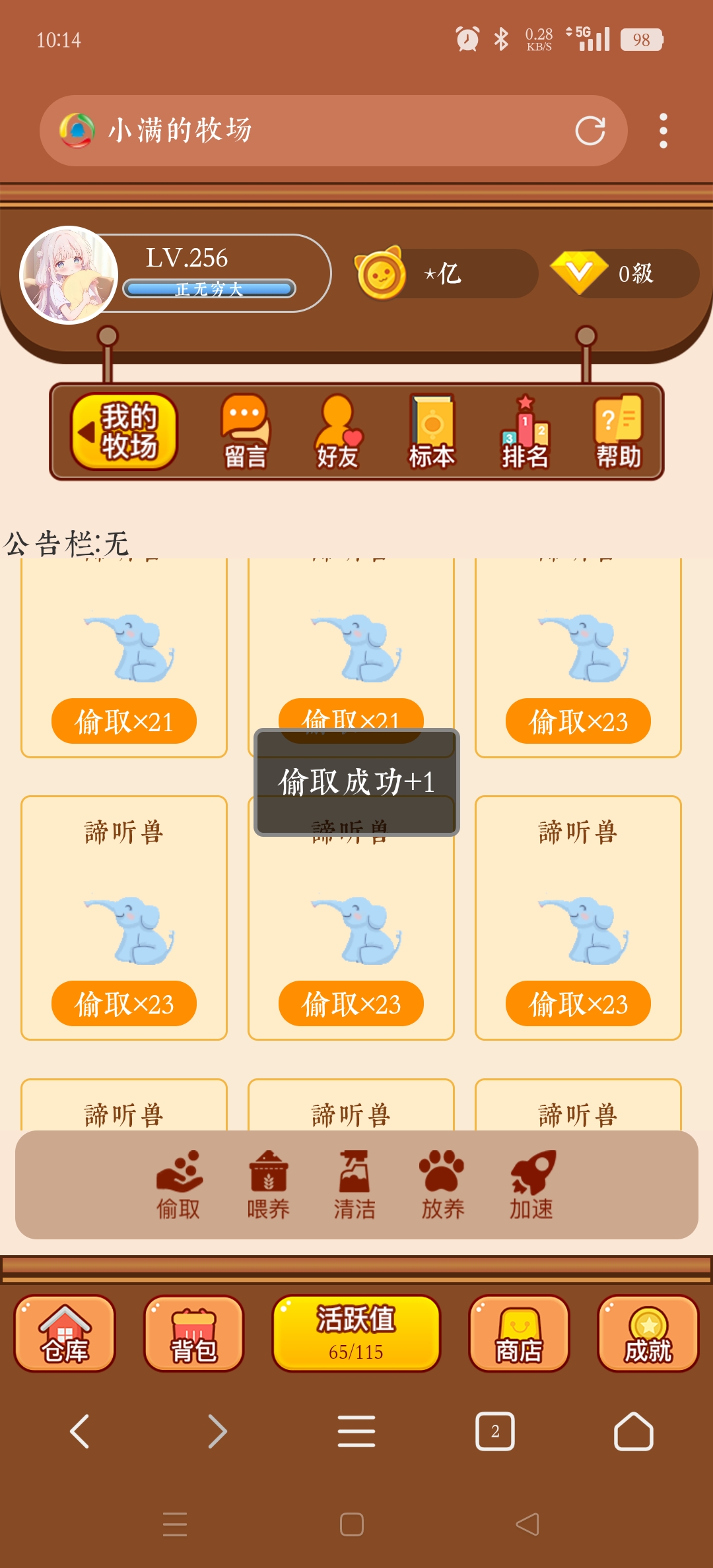Open the browser tabs switcher
713x1568 pixels.
[494, 1431]
